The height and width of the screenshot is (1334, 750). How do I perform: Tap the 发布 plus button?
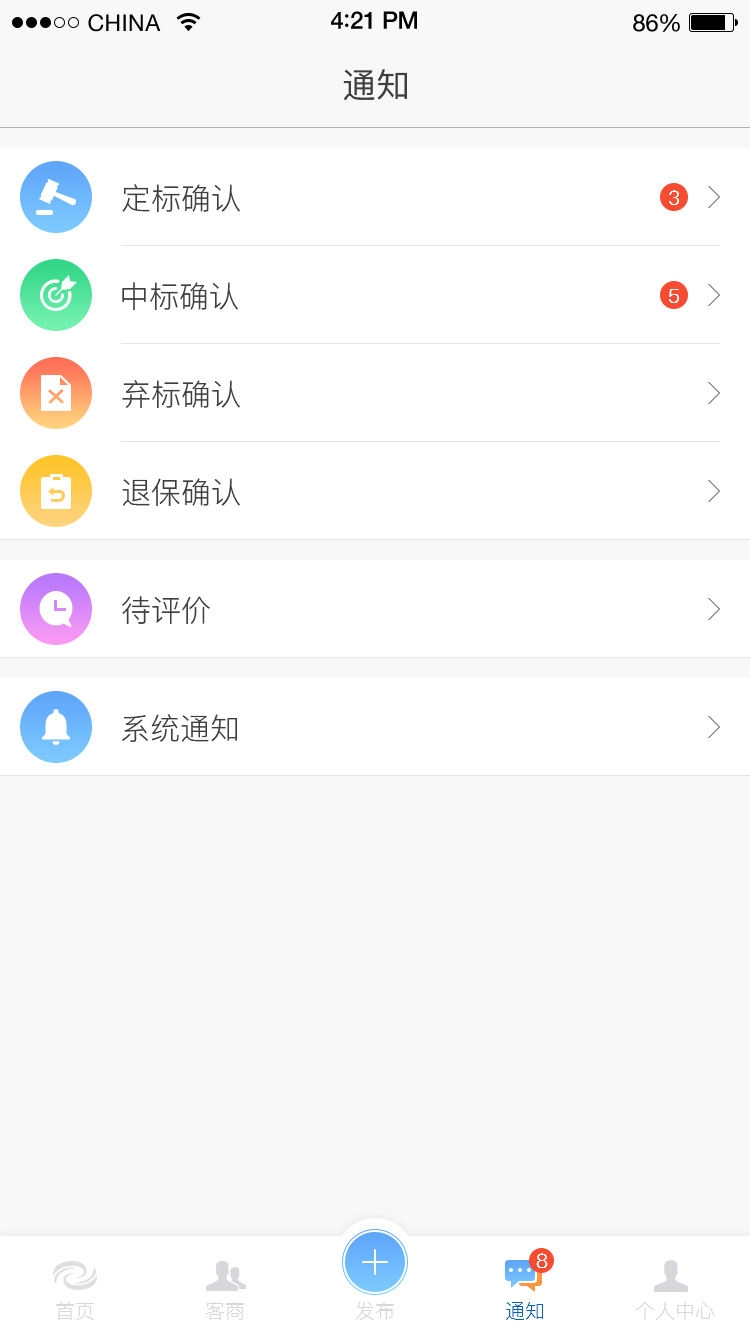(375, 1262)
